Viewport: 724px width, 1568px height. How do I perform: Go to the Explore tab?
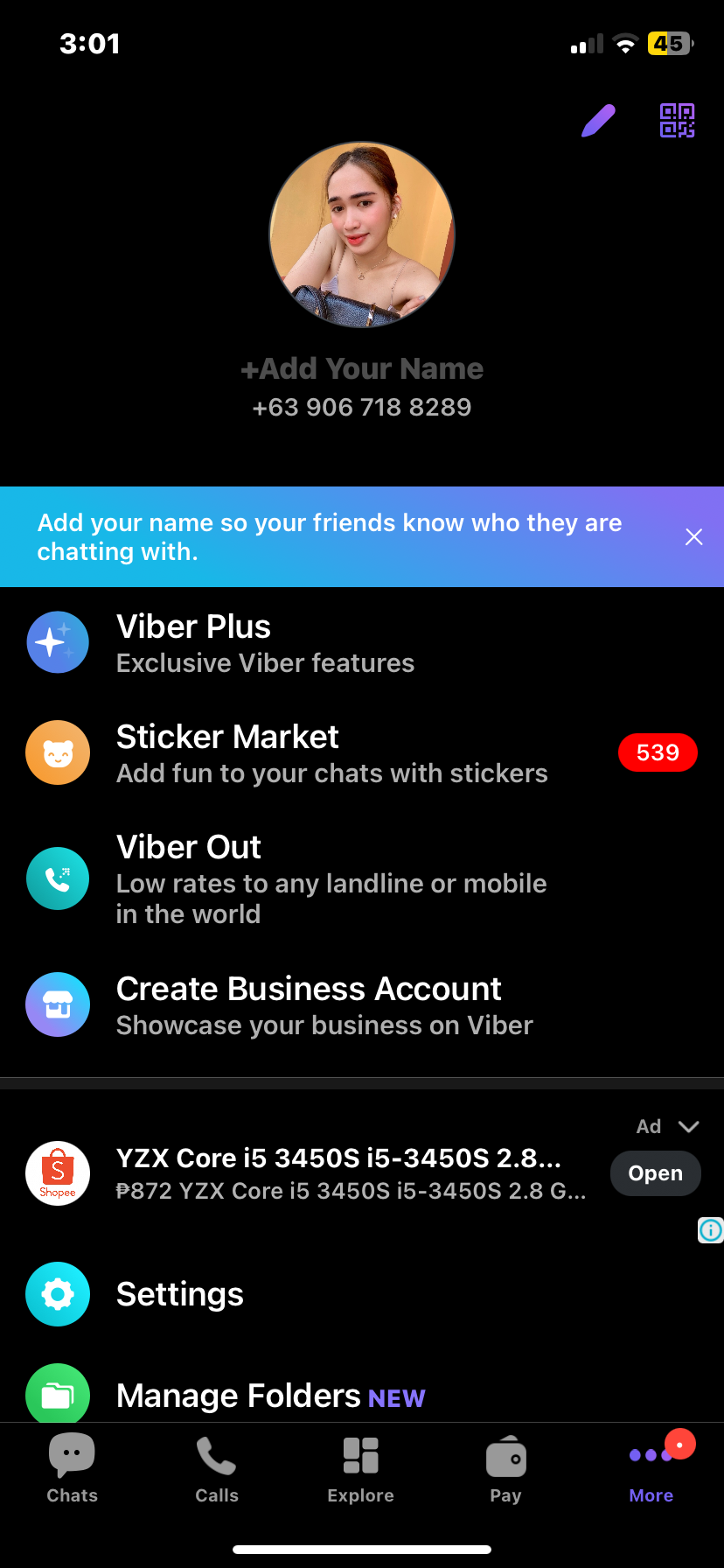coord(361,1469)
